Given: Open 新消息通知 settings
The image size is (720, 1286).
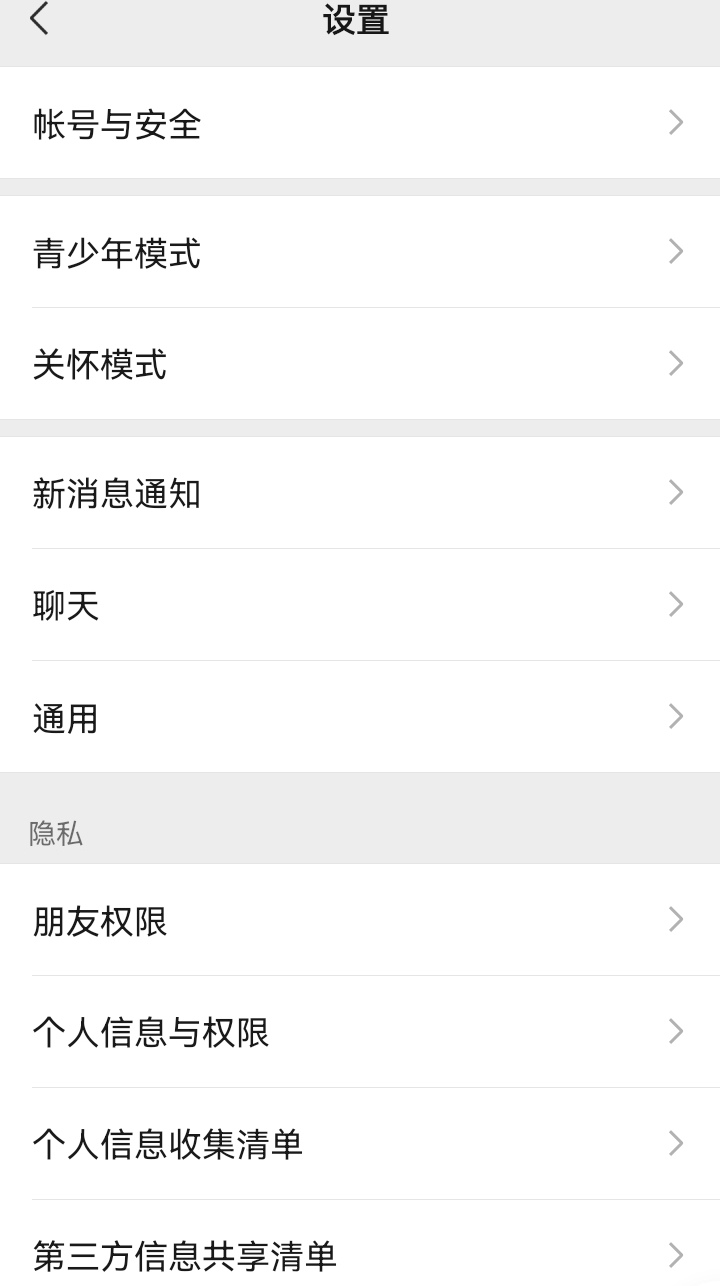Looking at the screenshot, I should coord(360,493).
